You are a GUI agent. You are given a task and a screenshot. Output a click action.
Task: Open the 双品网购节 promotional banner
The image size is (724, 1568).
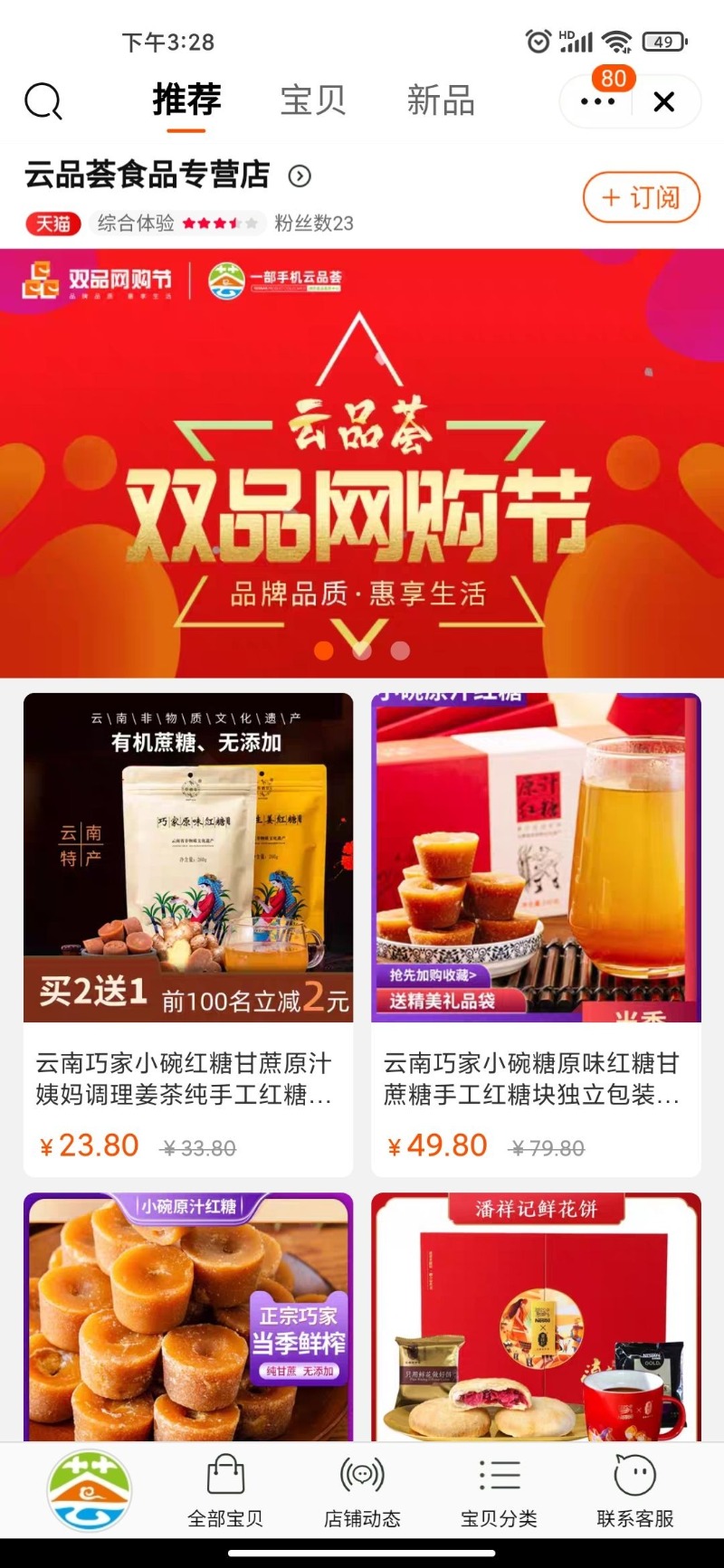click(x=362, y=463)
